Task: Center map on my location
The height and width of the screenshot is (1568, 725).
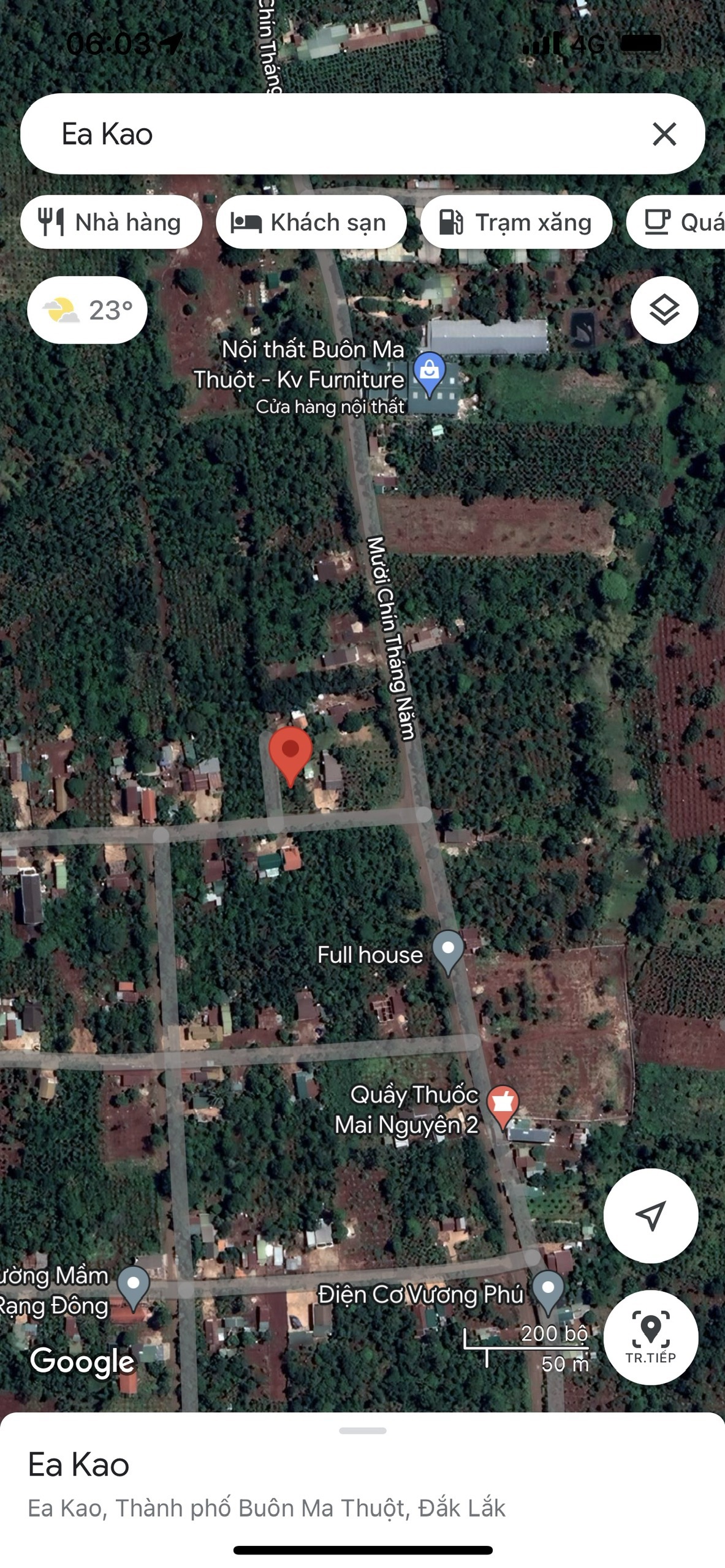Action: point(650,1215)
